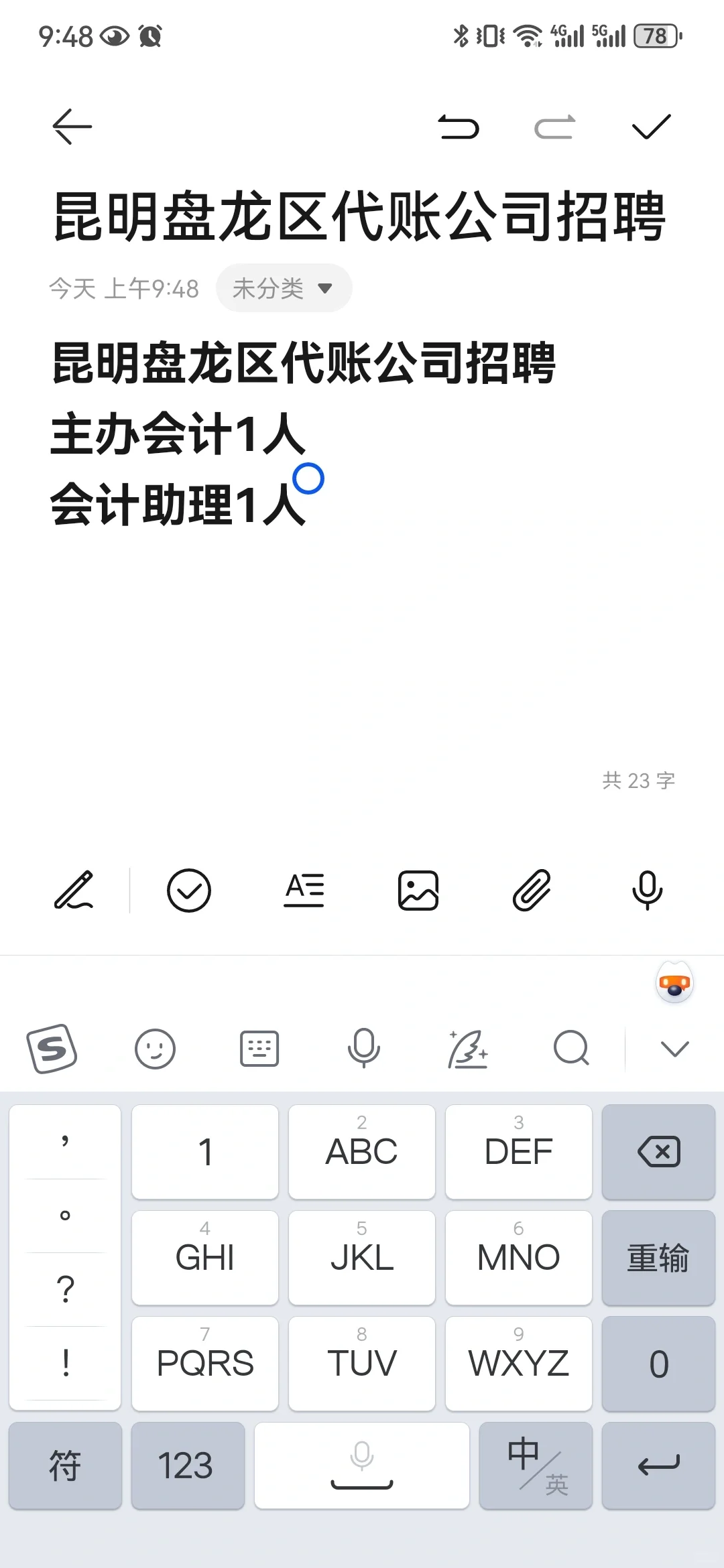
Task: Open keyboard search
Action: 571,1049
